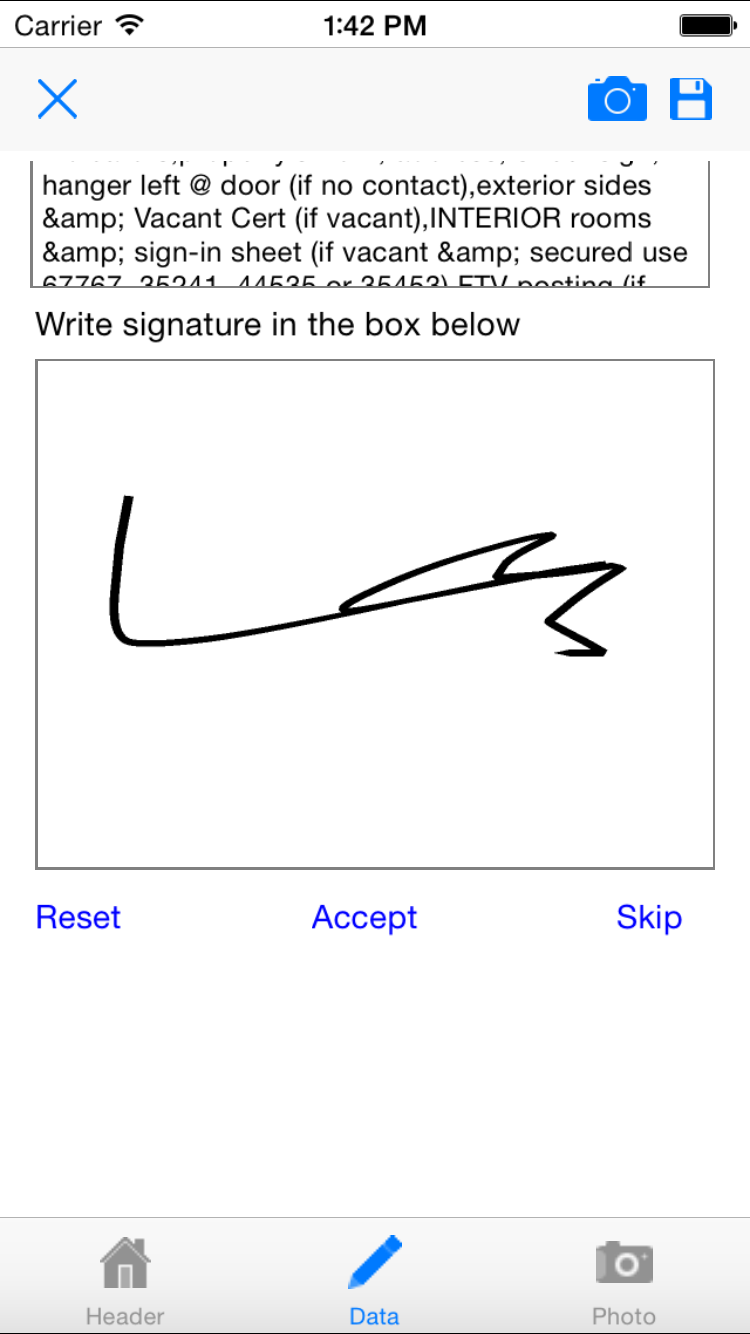
Task: Switch to the Header tab
Action: pyautogui.click(x=125, y=1281)
